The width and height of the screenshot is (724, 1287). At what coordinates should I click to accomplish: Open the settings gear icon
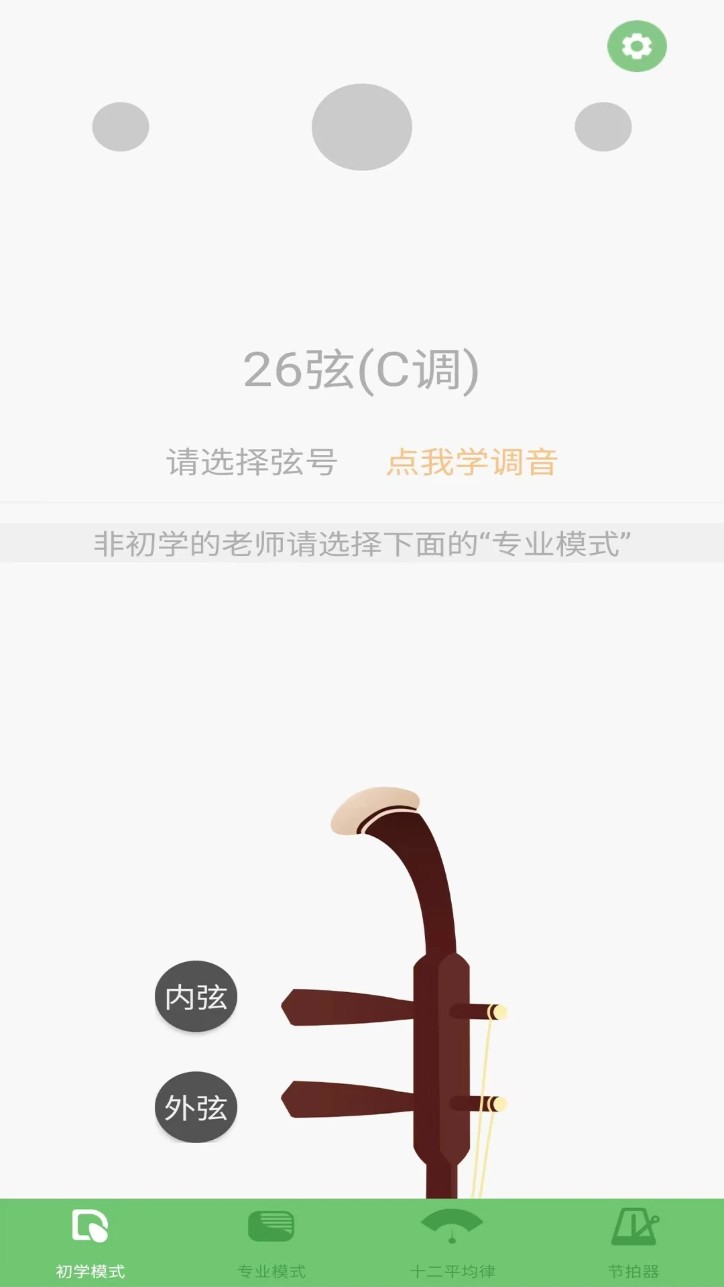pos(637,46)
